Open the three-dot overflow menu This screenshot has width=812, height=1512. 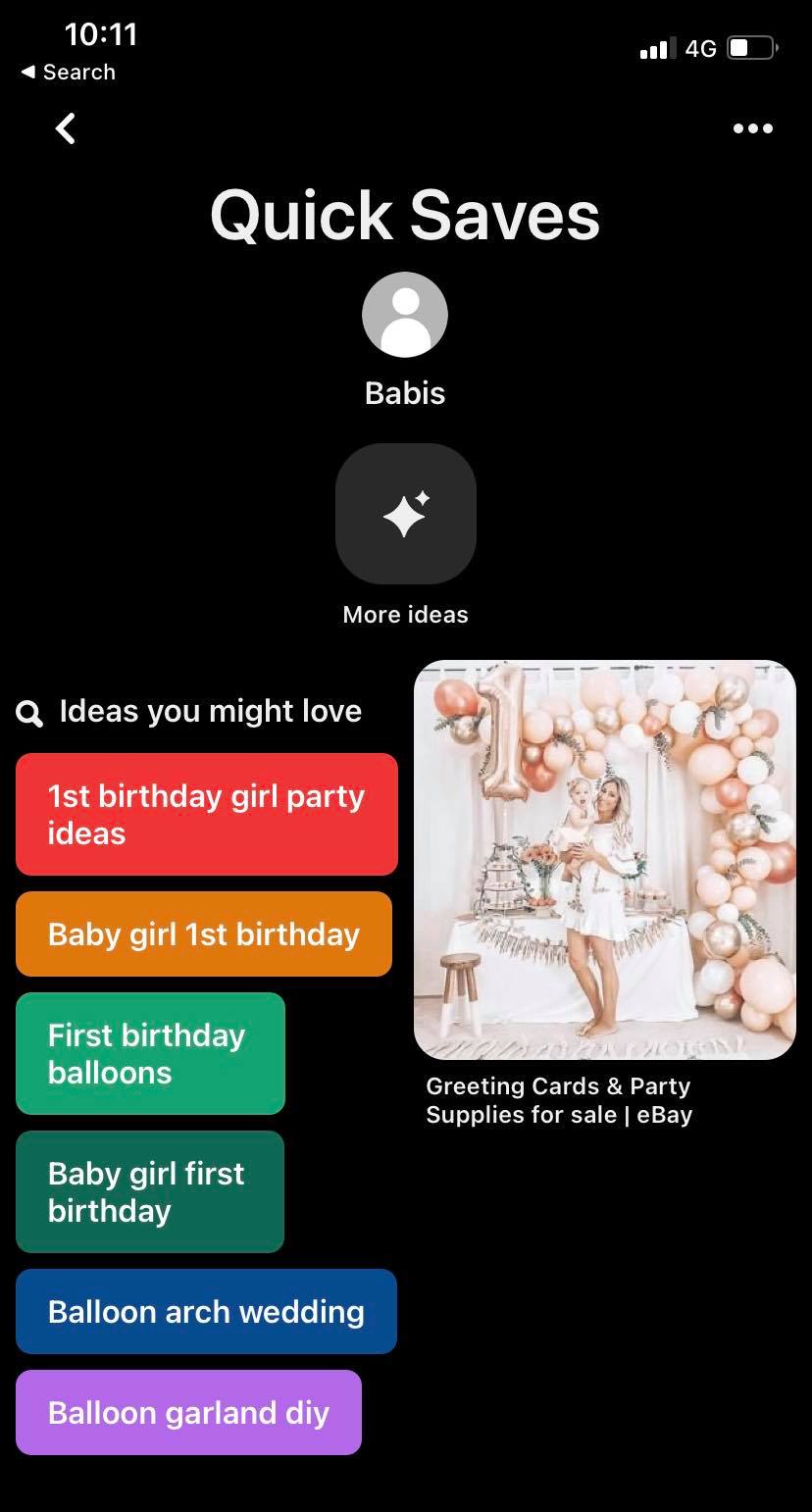click(x=752, y=128)
